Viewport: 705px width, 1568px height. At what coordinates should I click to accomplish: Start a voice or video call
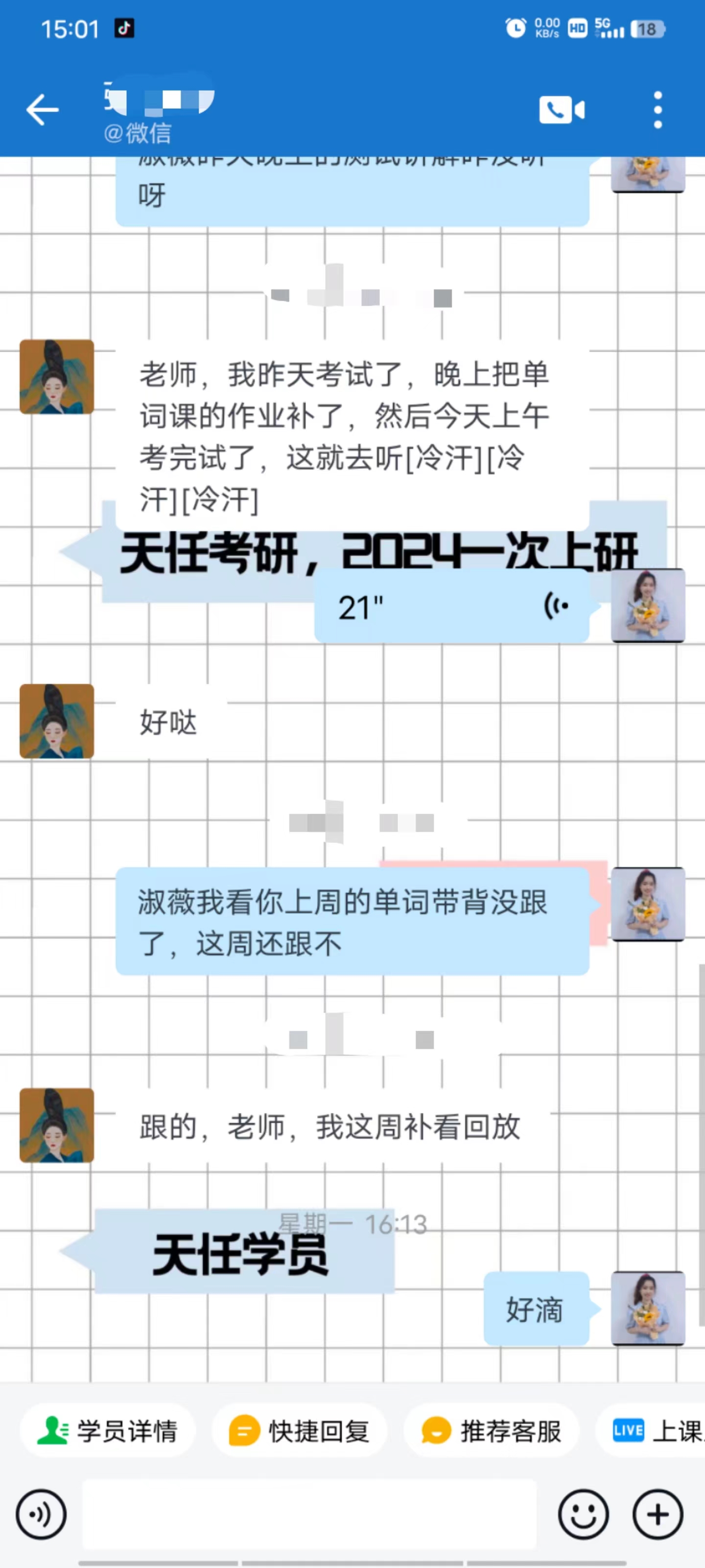point(562,110)
